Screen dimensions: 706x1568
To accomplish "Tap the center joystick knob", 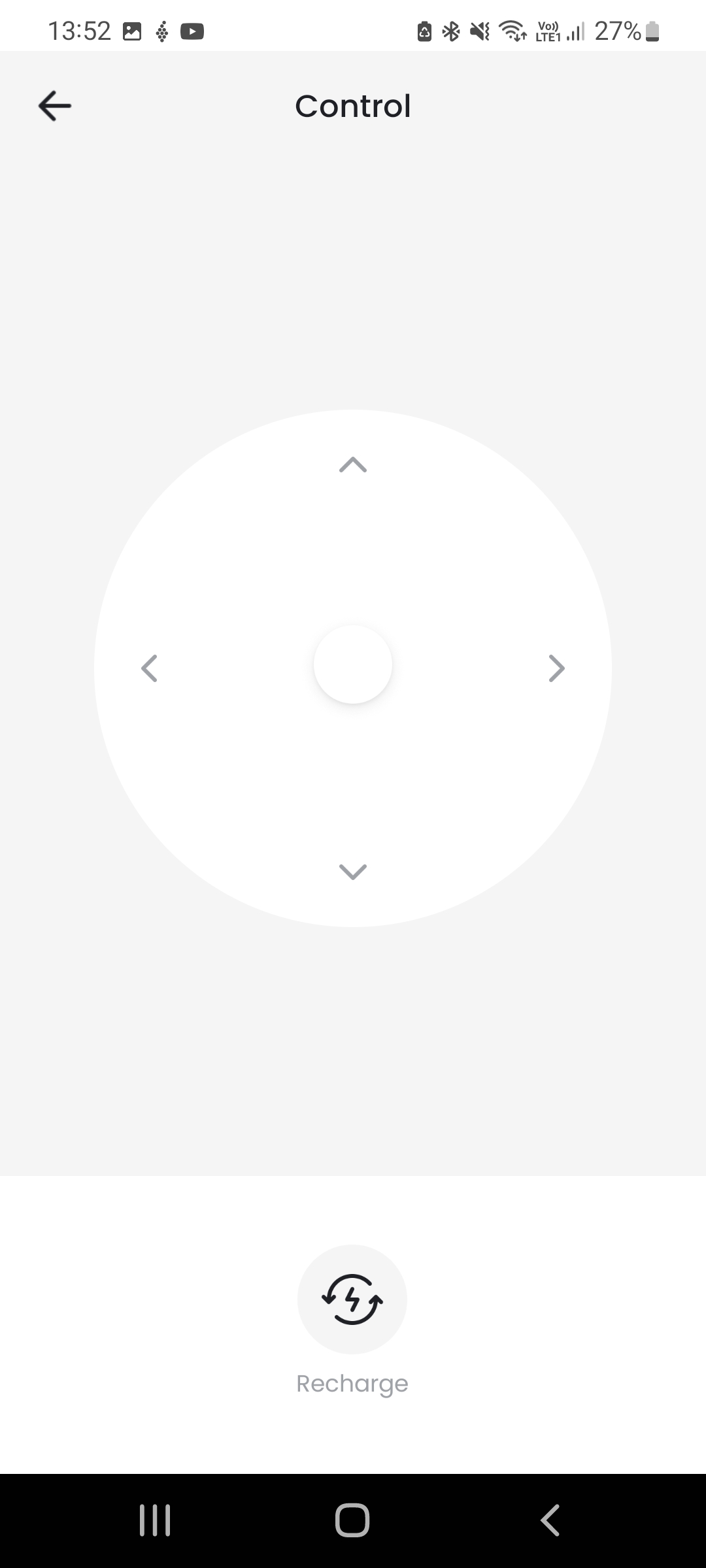I will click(x=353, y=664).
